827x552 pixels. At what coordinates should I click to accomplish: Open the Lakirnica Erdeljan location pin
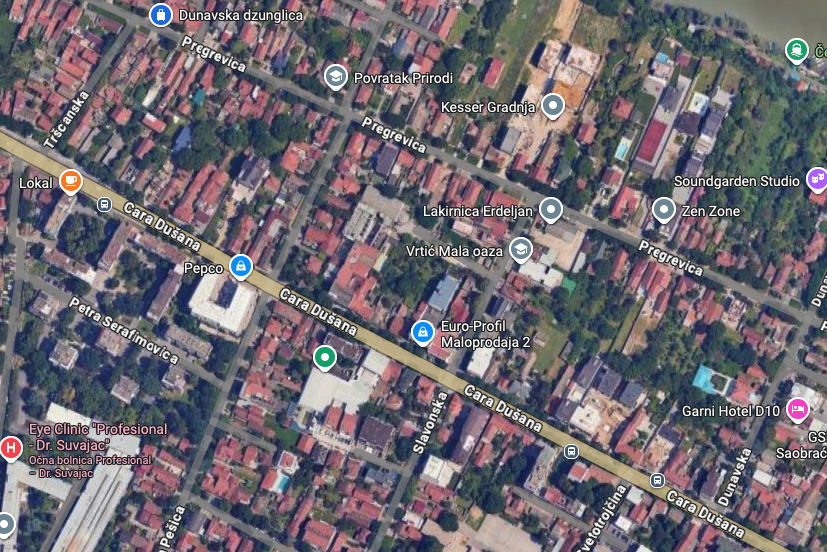(551, 210)
